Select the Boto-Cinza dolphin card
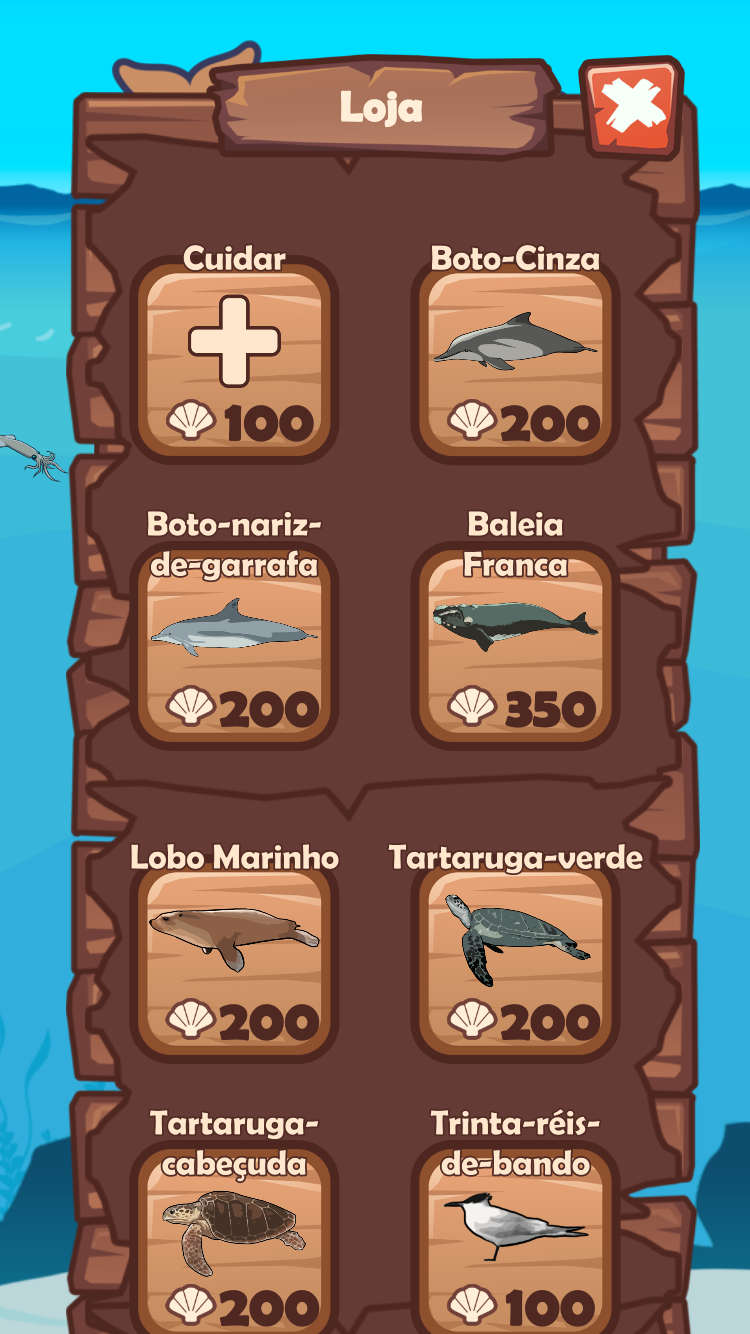 [x=515, y=362]
